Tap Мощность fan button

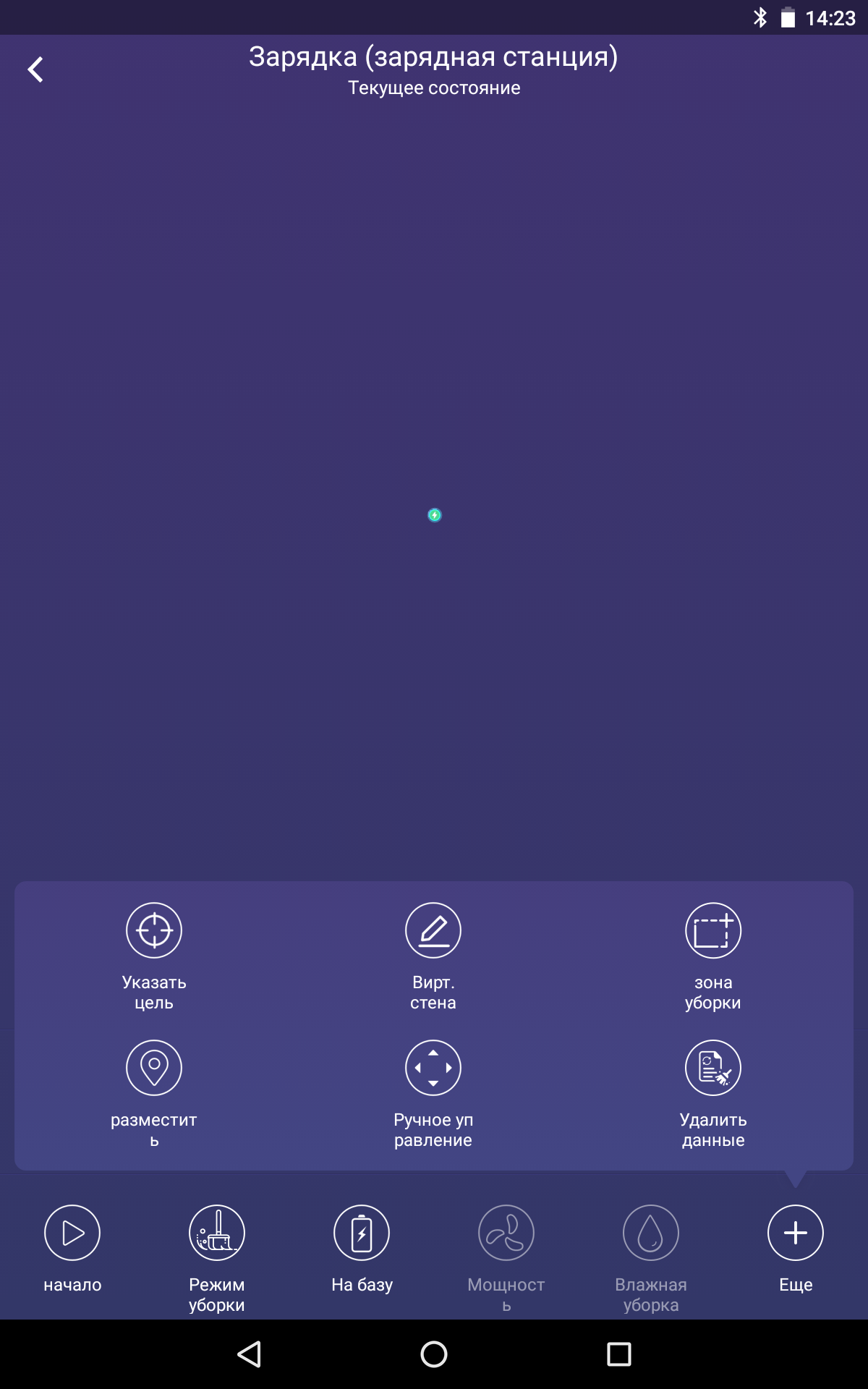click(506, 1233)
